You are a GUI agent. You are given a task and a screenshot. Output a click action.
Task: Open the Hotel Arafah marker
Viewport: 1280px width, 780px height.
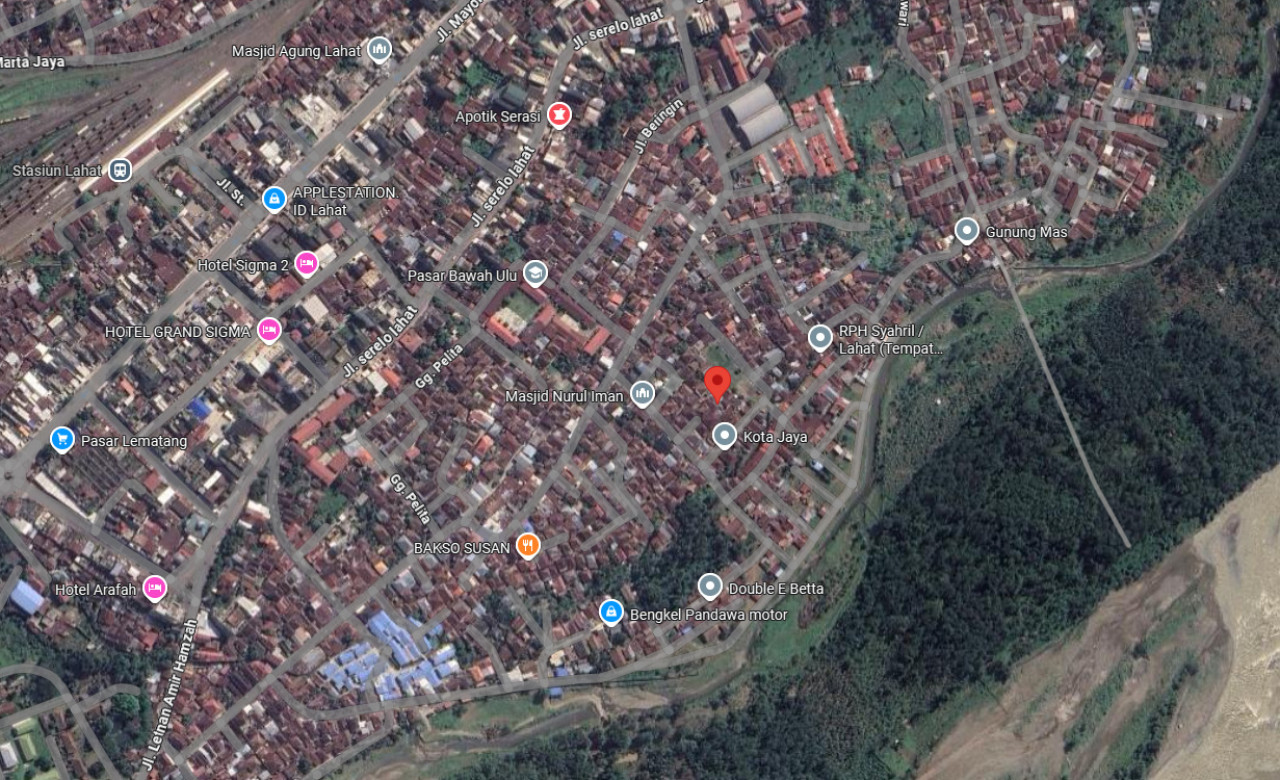(x=154, y=588)
